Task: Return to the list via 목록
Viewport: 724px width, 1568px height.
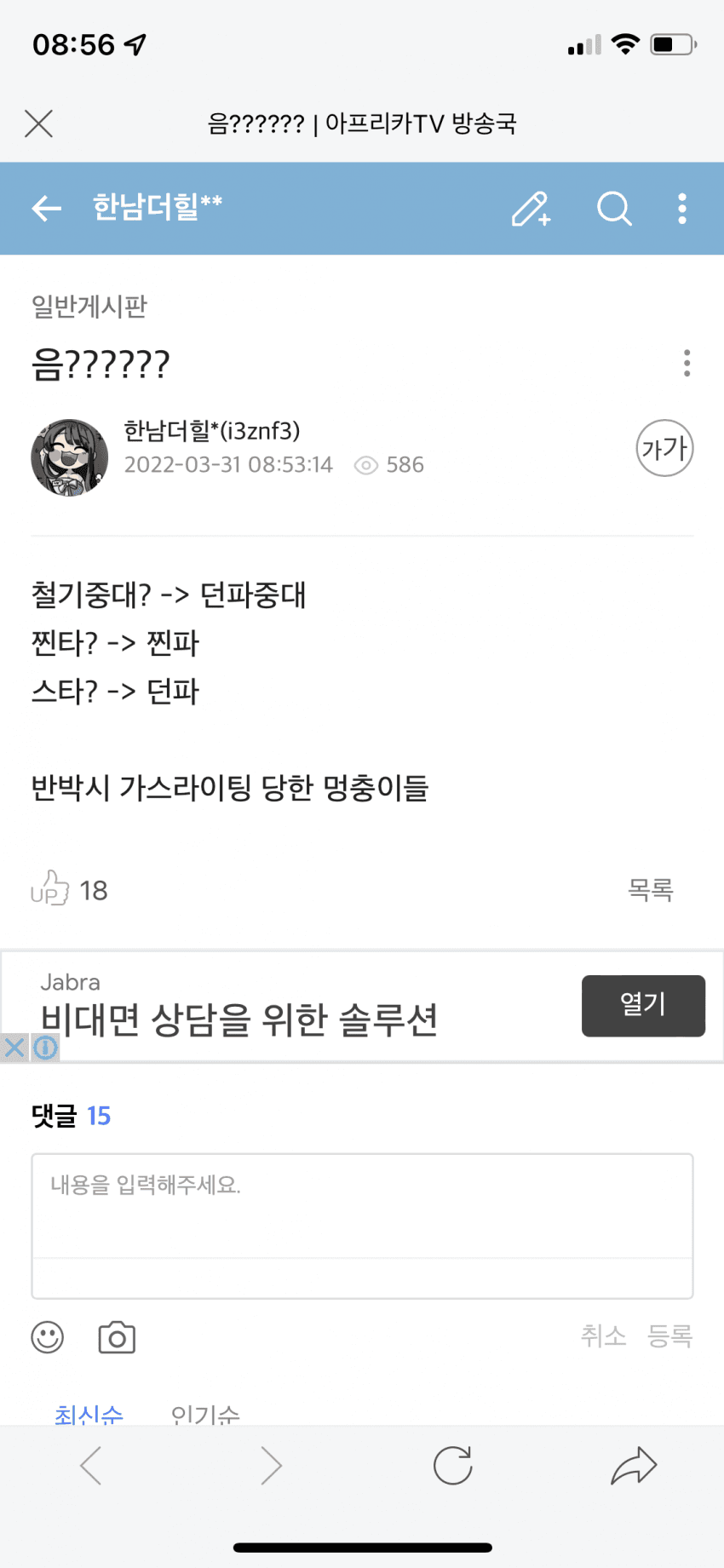Action: tap(651, 890)
